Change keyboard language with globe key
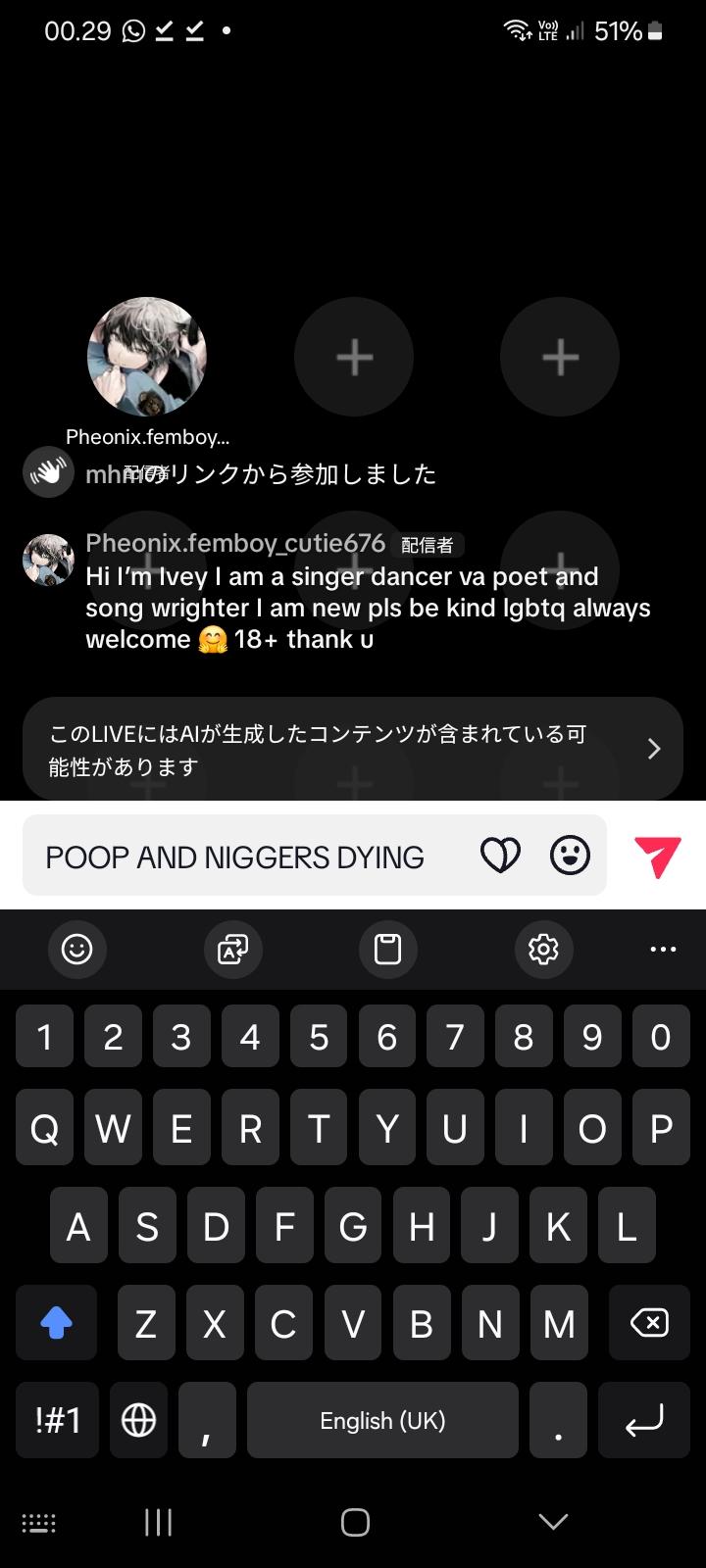 coord(138,1420)
